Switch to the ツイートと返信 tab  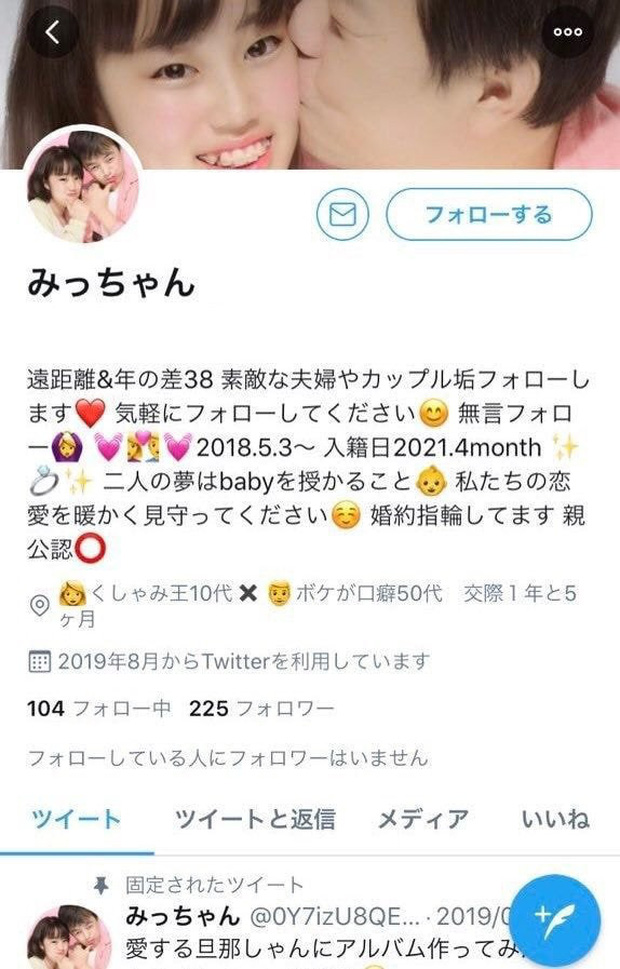point(254,820)
